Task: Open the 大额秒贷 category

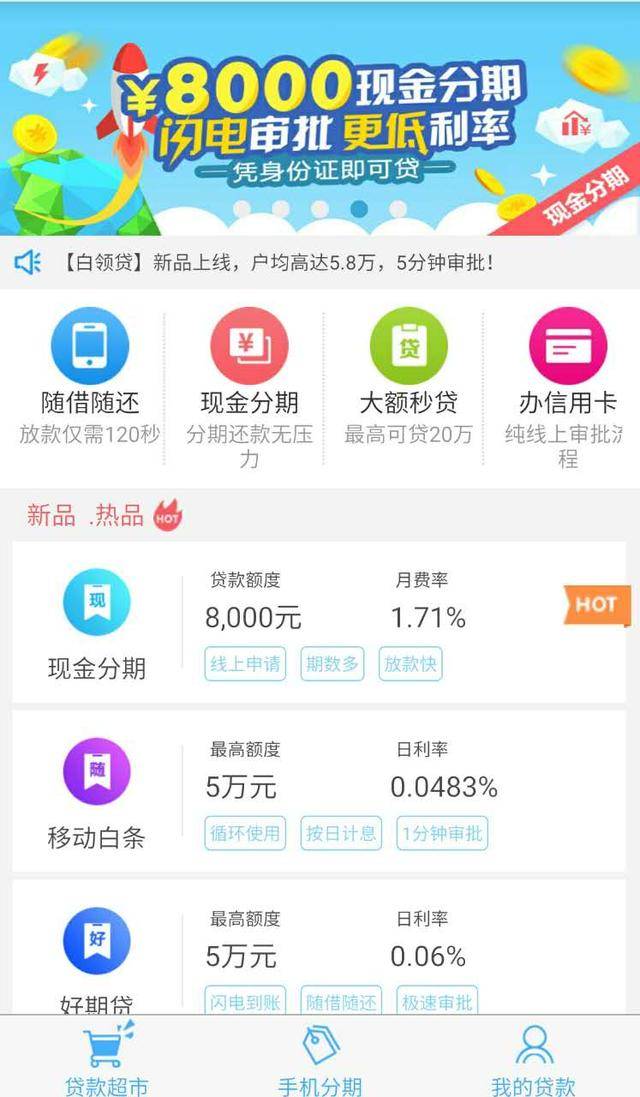Action: click(408, 377)
